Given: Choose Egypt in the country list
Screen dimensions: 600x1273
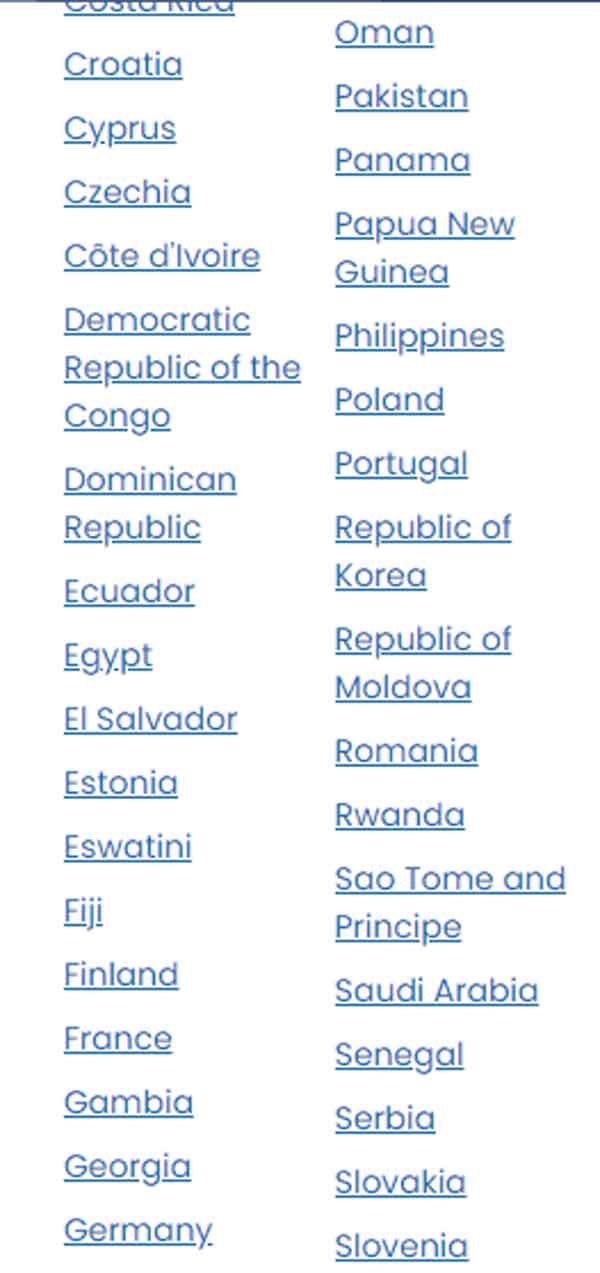Looking at the screenshot, I should pos(108,657).
